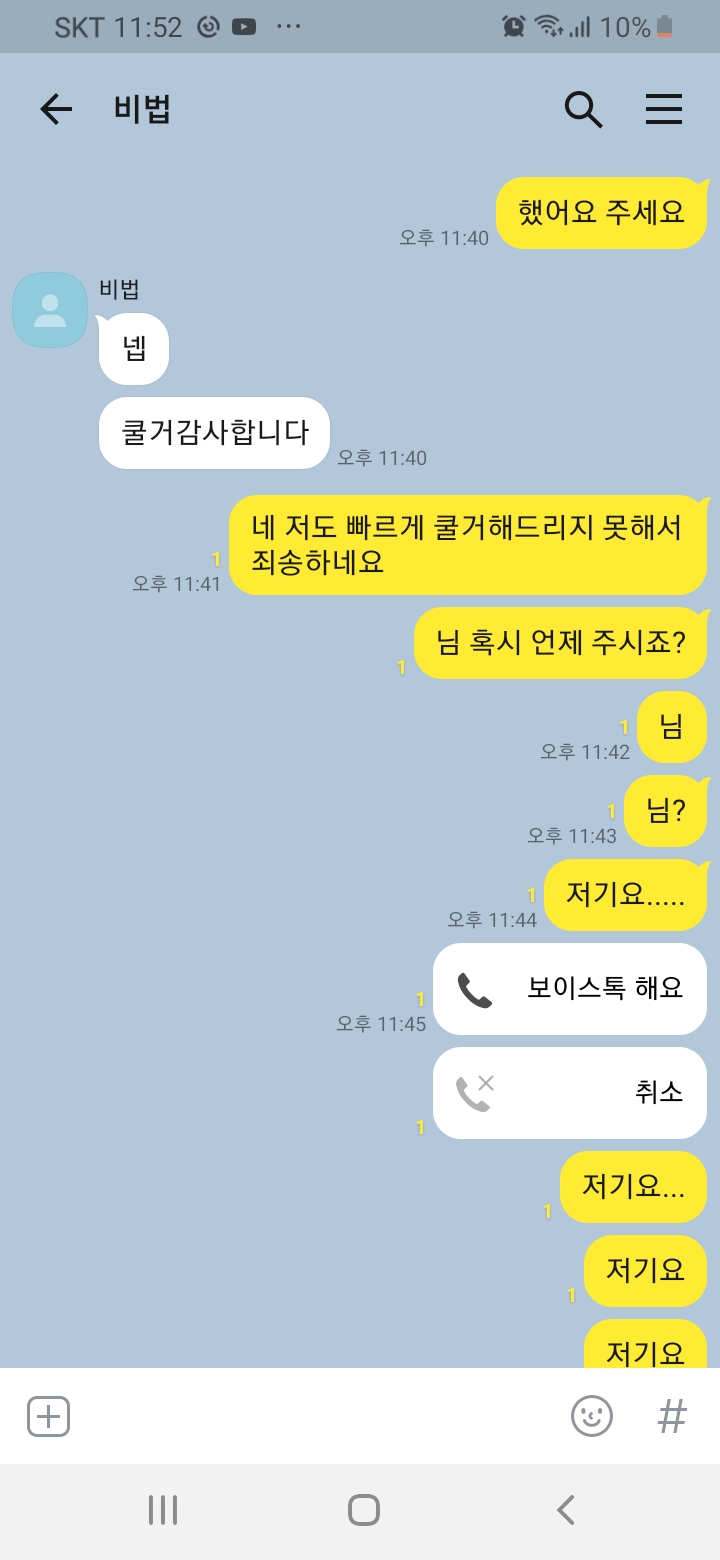Open the recent apps view
The height and width of the screenshot is (1560, 720).
click(x=162, y=1510)
